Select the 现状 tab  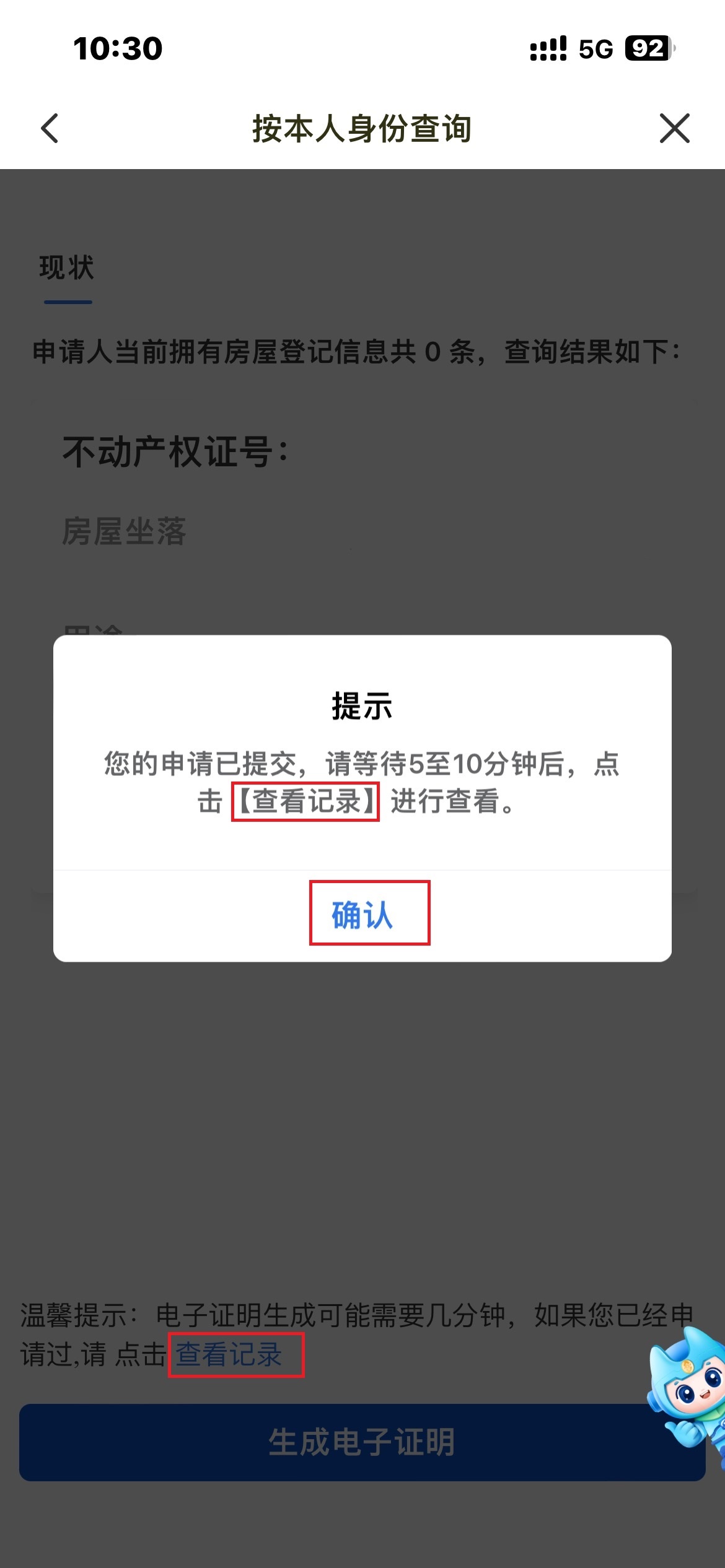(67, 268)
